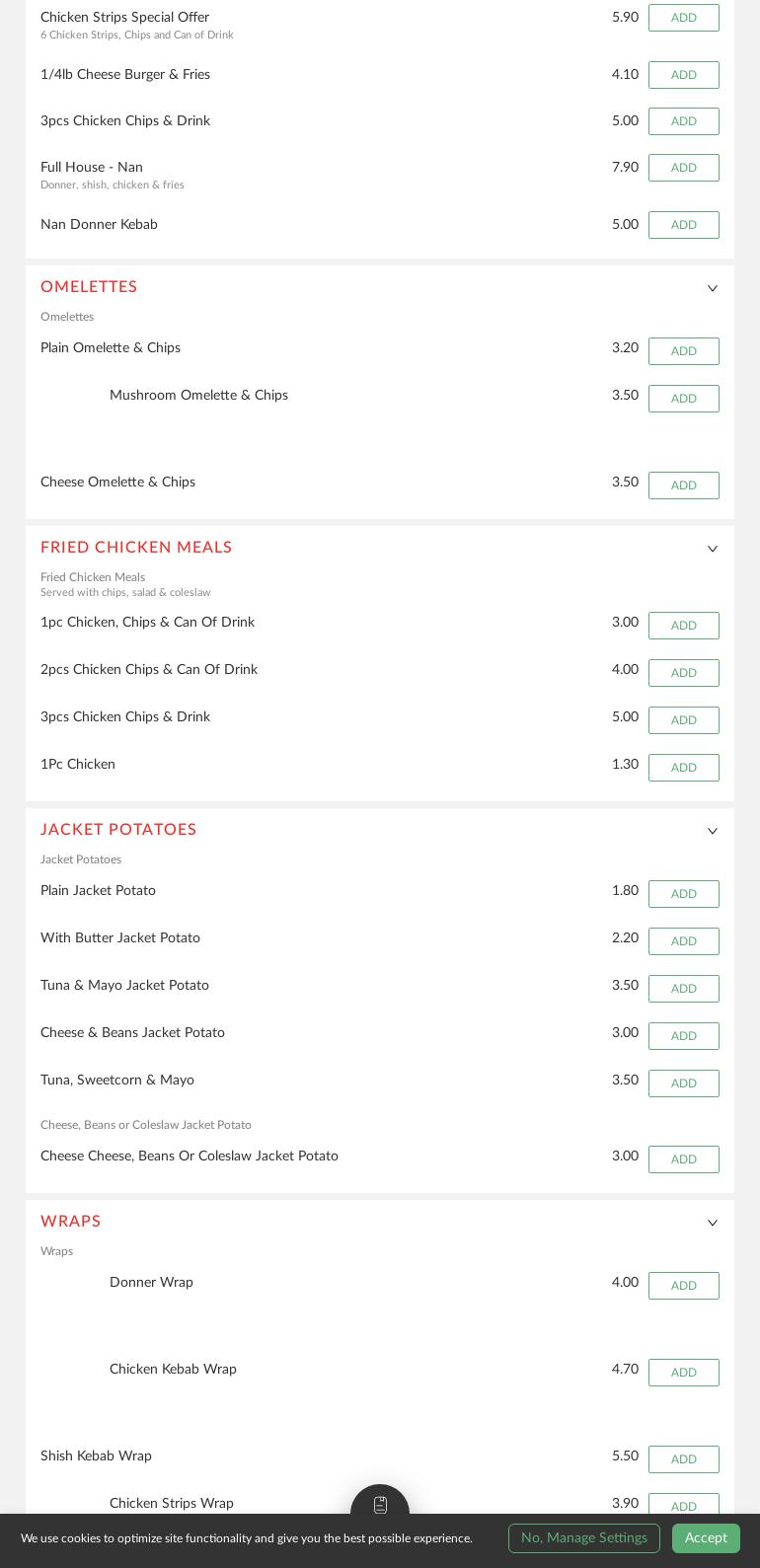Collapse the Fried Chicken Meals section

tap(713, 549)
